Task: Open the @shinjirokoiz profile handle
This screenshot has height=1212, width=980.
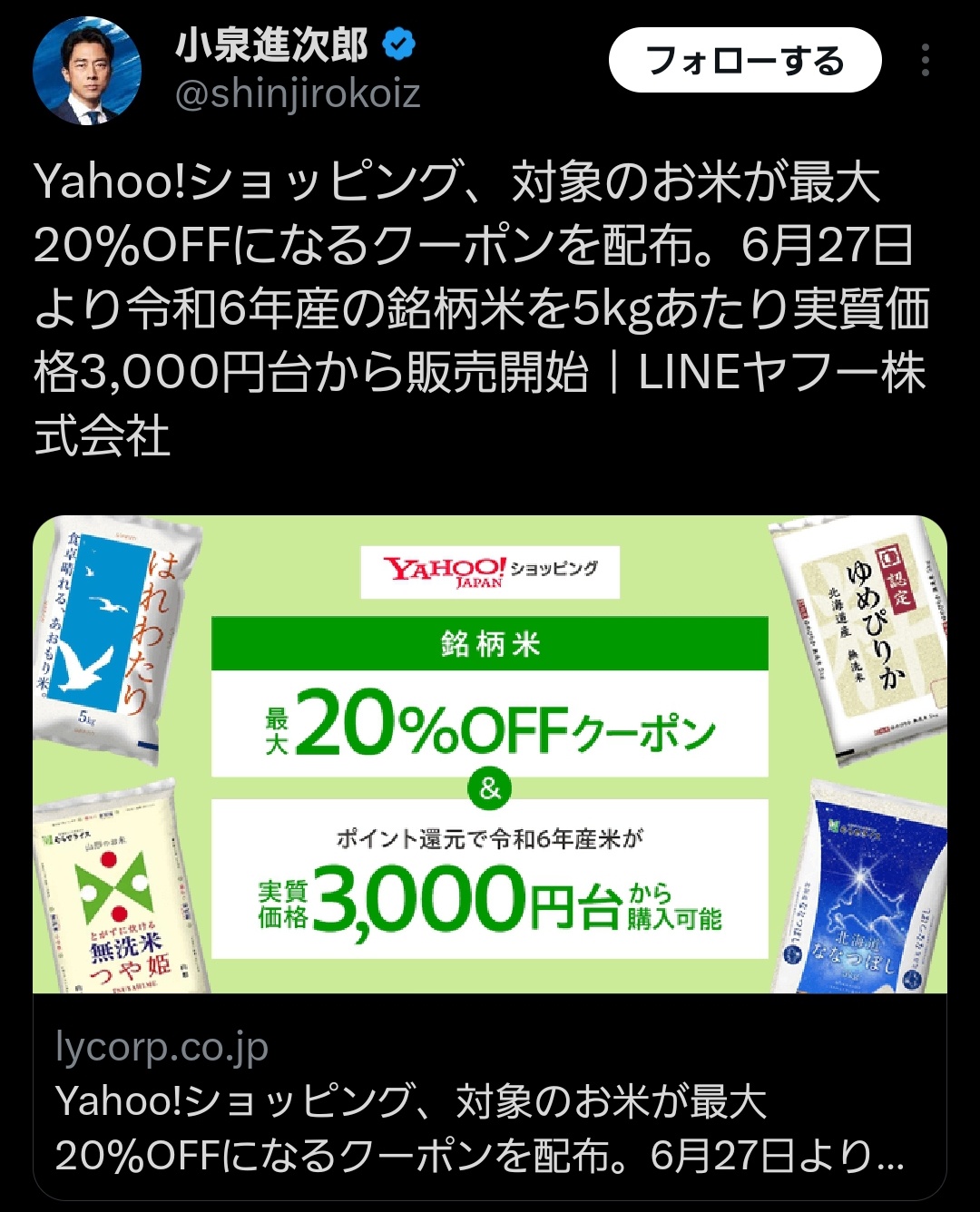Action: pyautogui.click(x=298, y=94)
